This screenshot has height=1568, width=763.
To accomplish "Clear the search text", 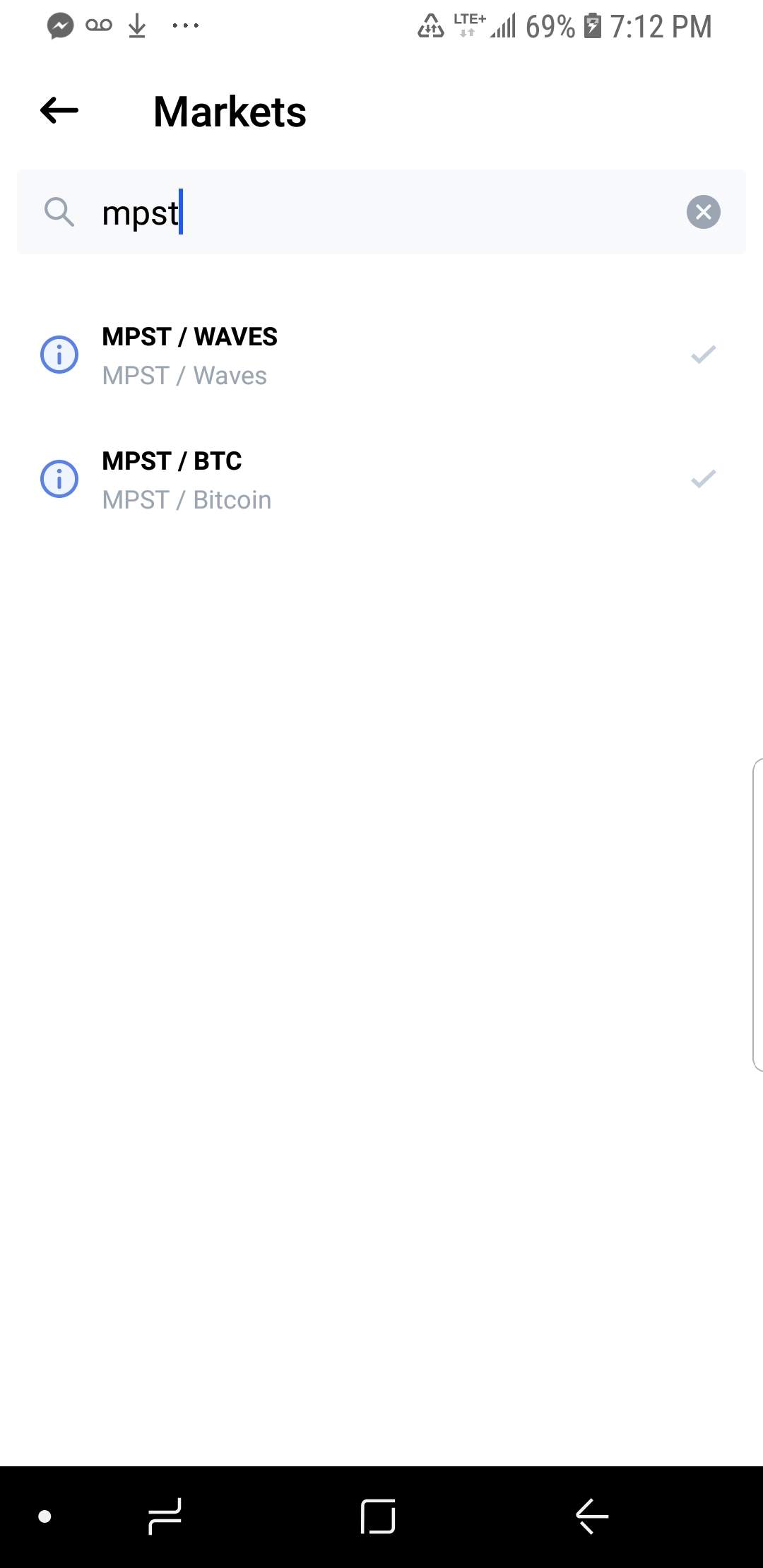I will (703, 212).
